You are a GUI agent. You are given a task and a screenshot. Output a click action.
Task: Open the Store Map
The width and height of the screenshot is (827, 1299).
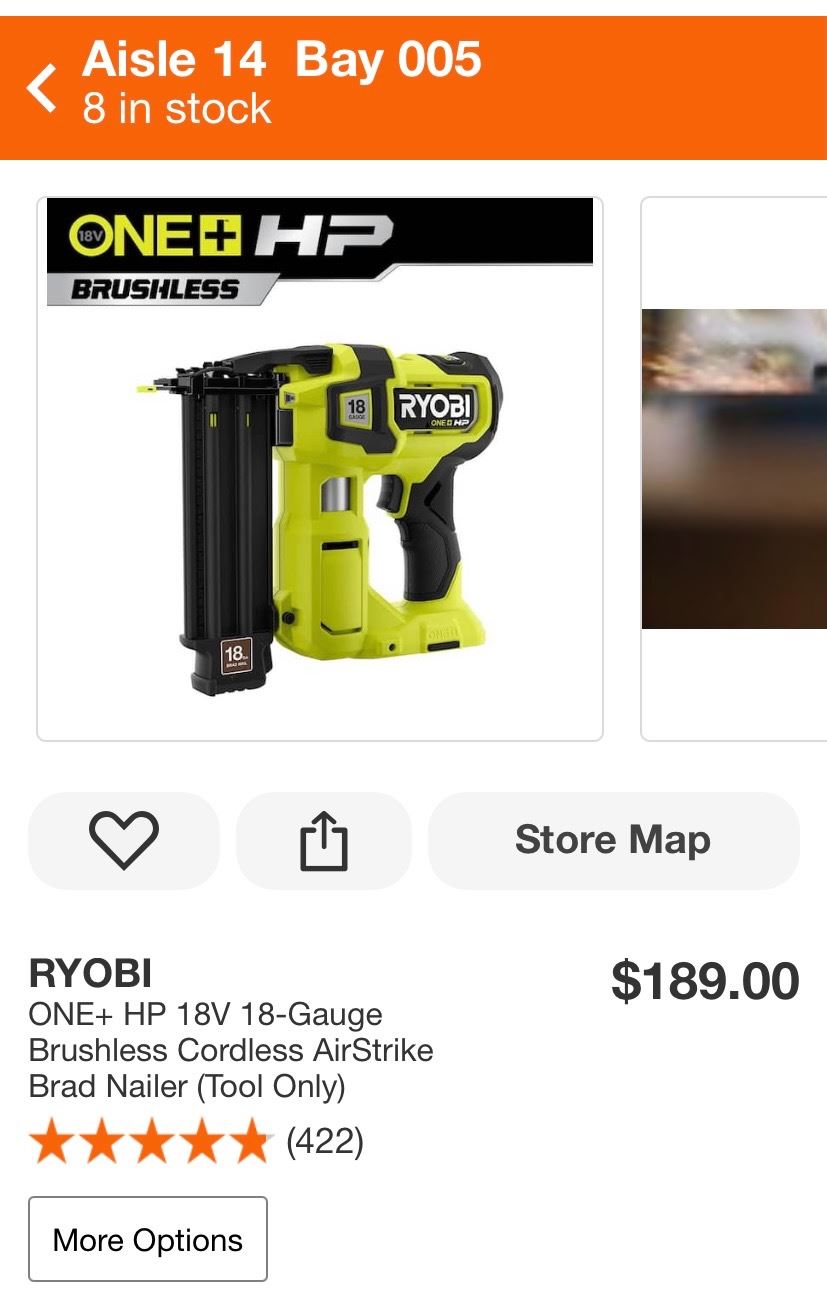coord(613,840)
